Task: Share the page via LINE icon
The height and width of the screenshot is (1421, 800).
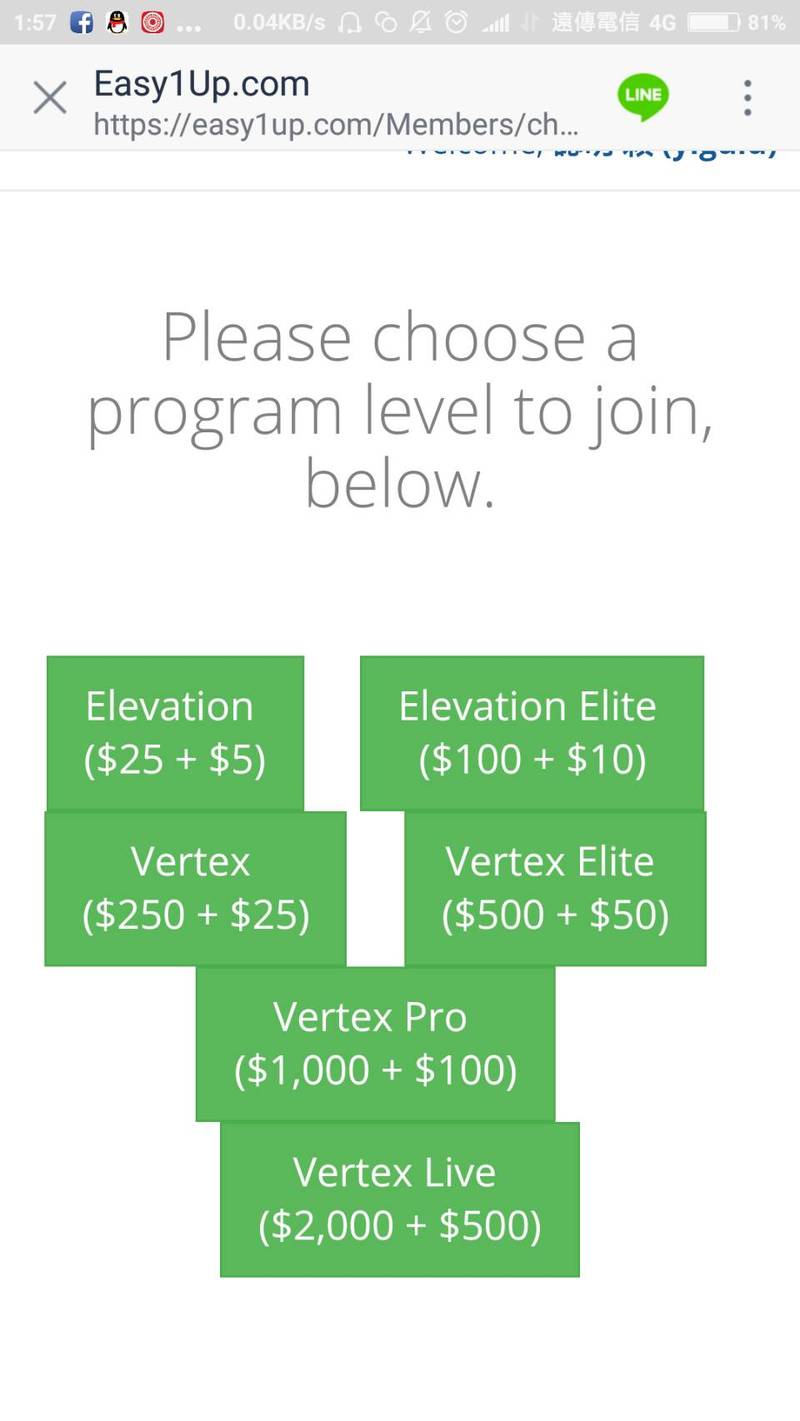Action: pos(642,97)
